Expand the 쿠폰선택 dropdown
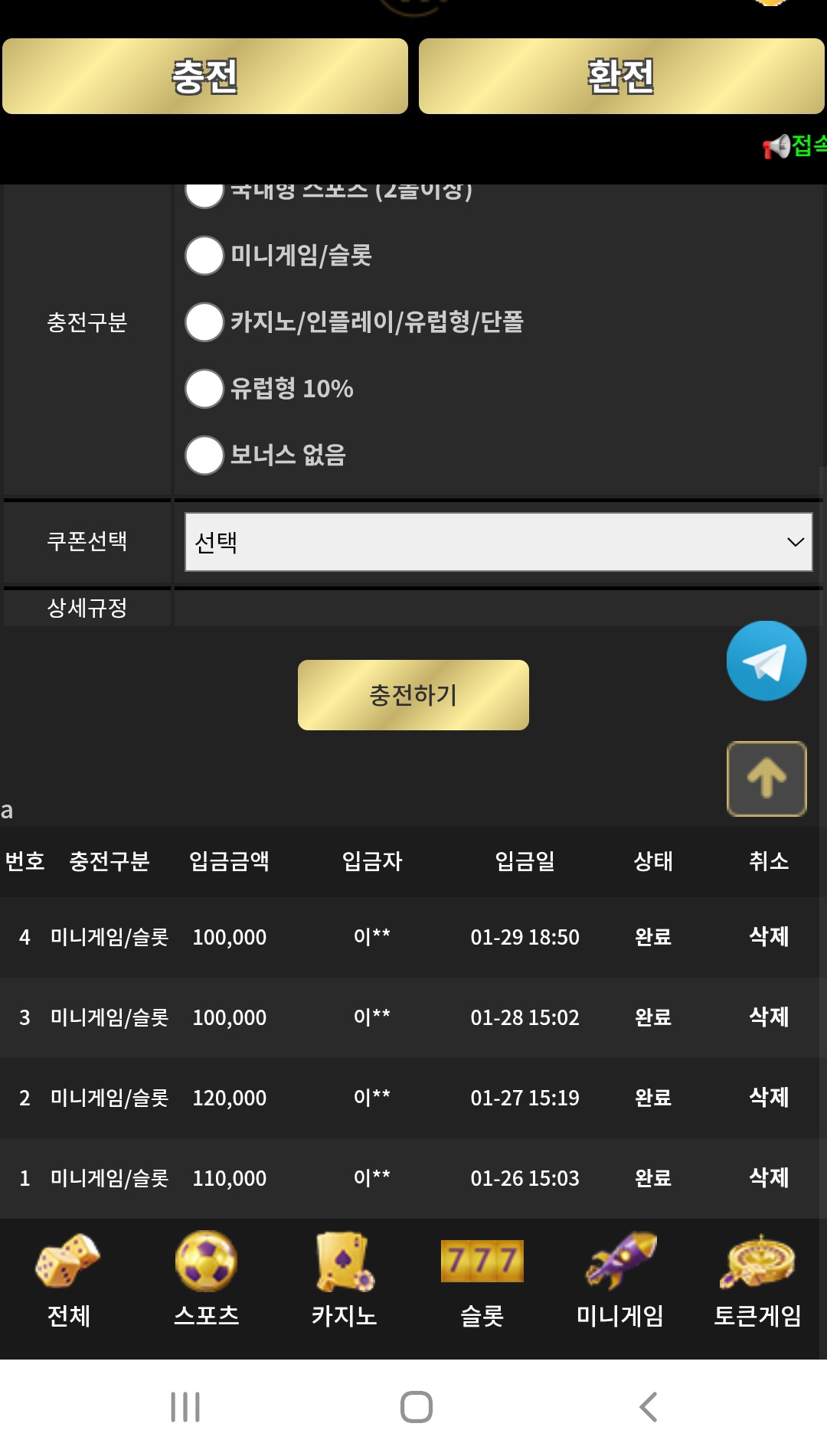 [498, 542]
